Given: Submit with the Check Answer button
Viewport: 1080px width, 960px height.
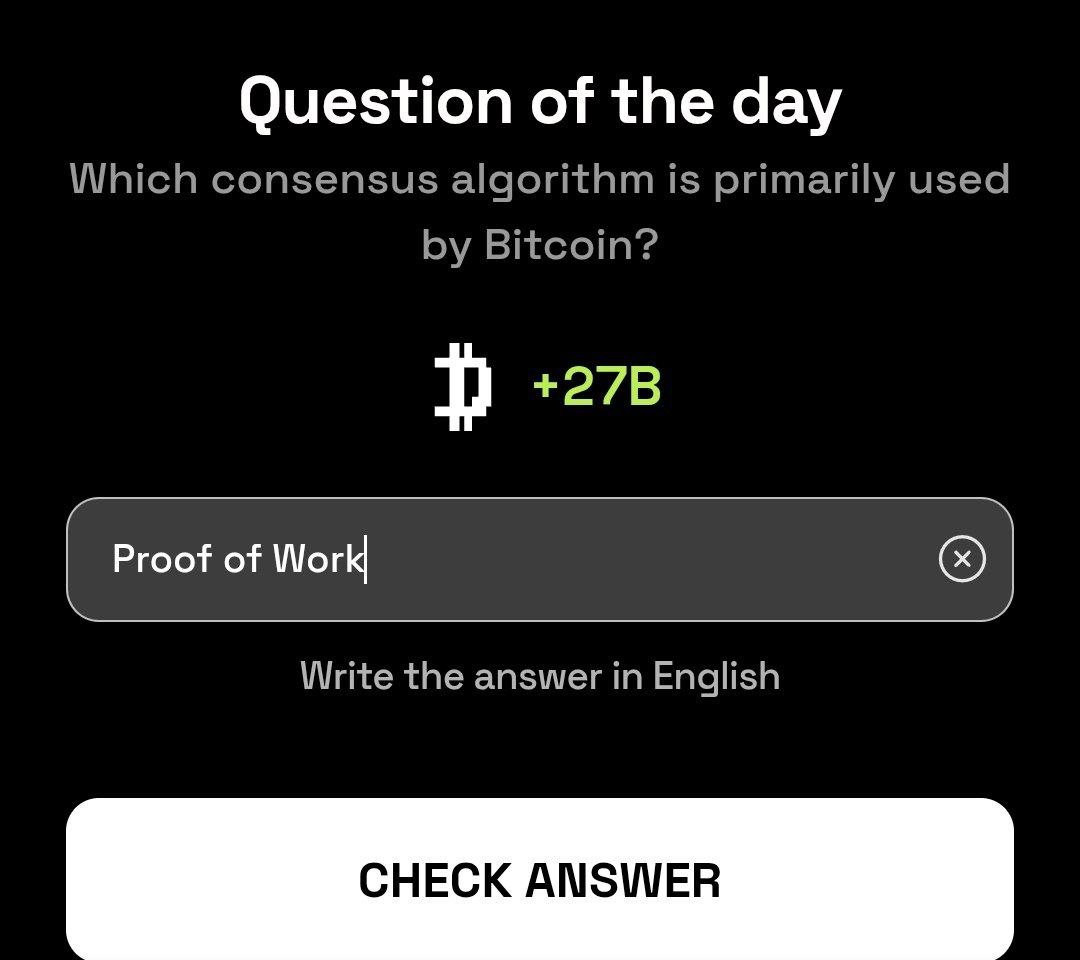Looking at the screenshot, I should click(x=540, y=879).
